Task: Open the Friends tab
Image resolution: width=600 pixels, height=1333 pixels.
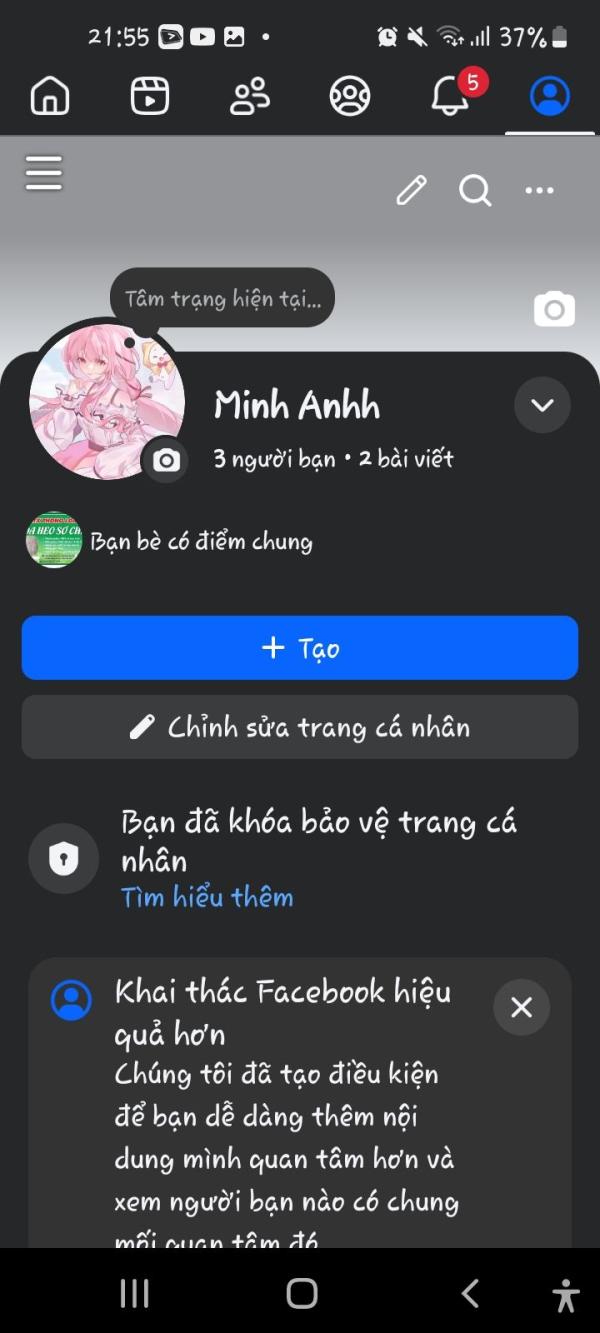Action: [250, 97]
